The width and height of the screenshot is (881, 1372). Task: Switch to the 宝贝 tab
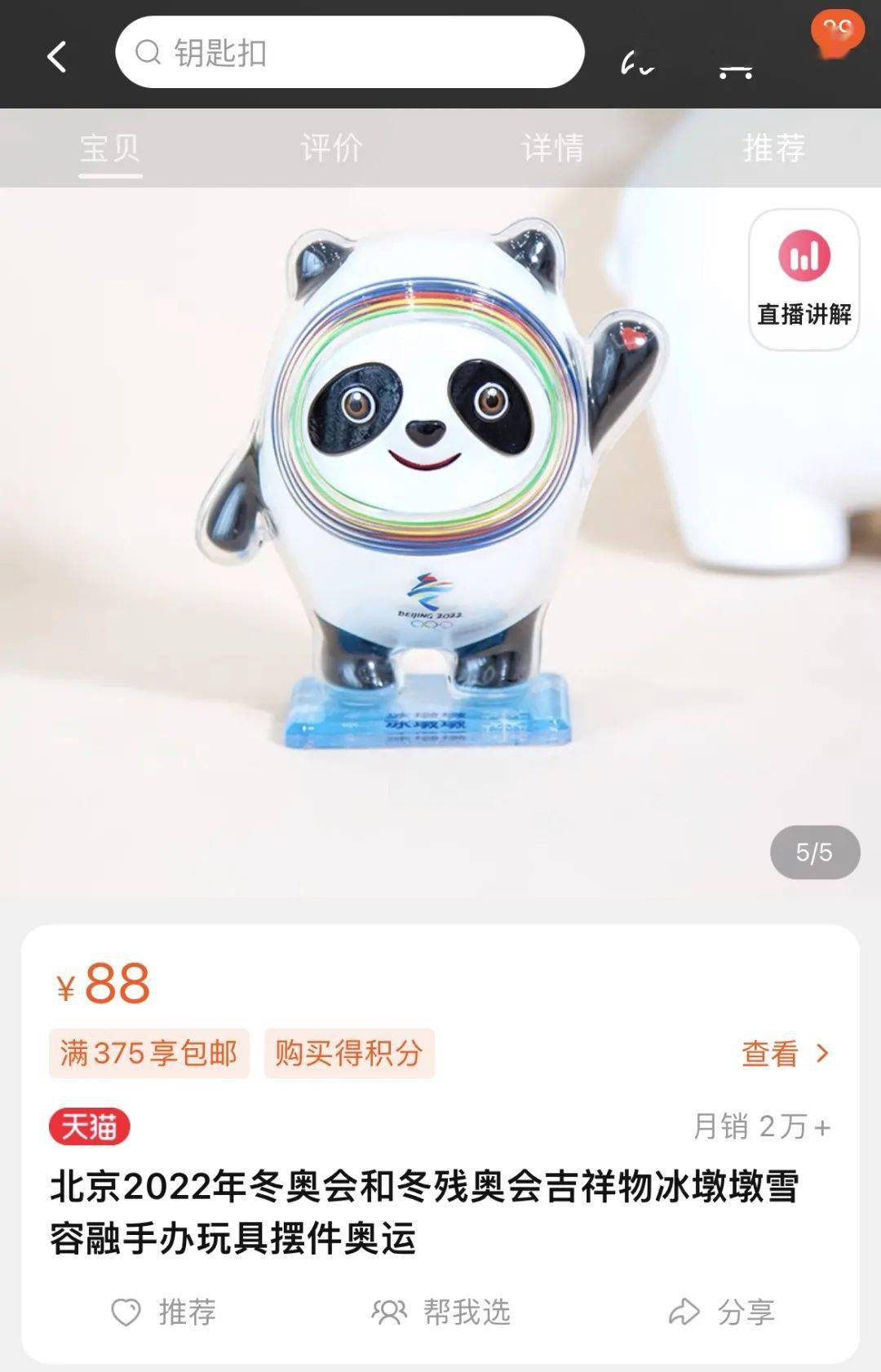click(x=110, y=148)
